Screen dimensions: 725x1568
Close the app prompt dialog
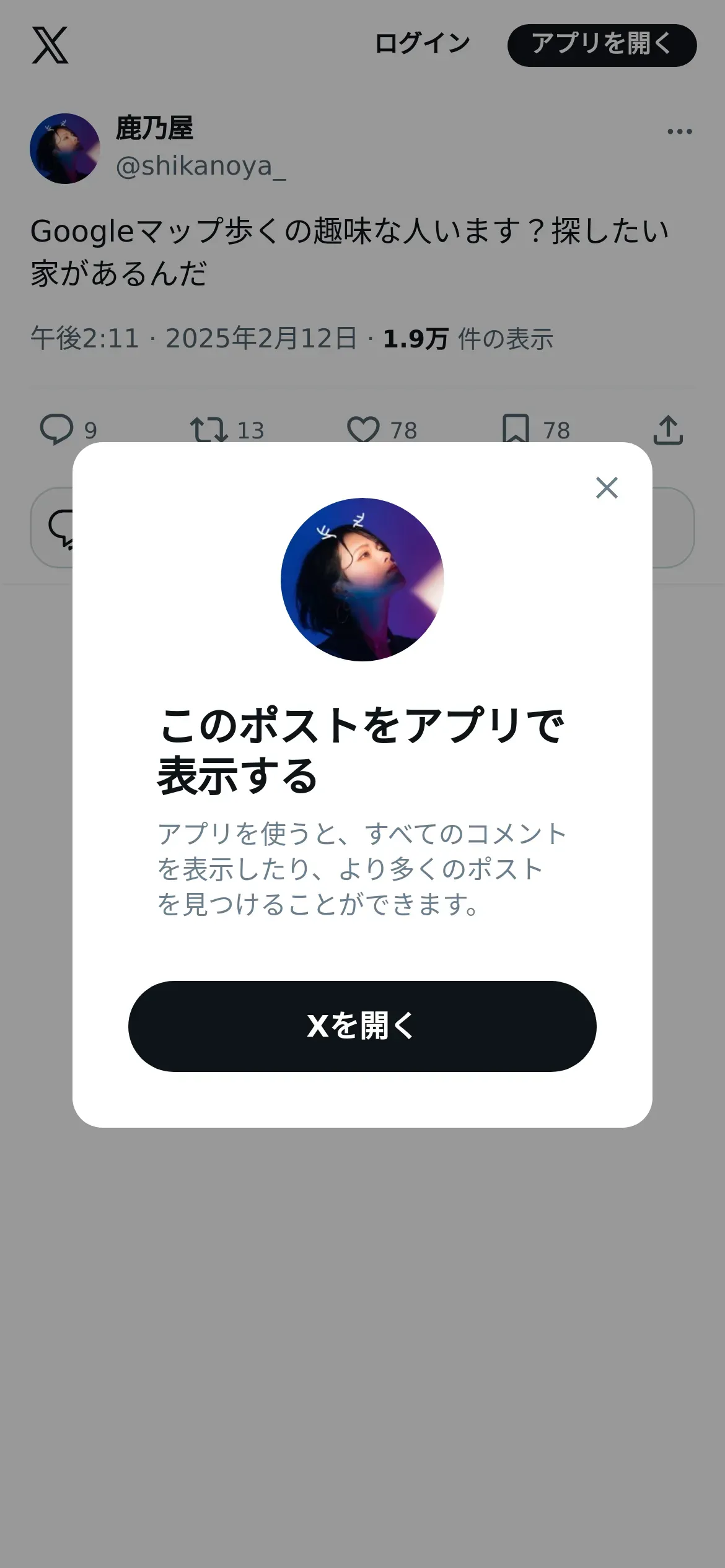tap(607, 488)
